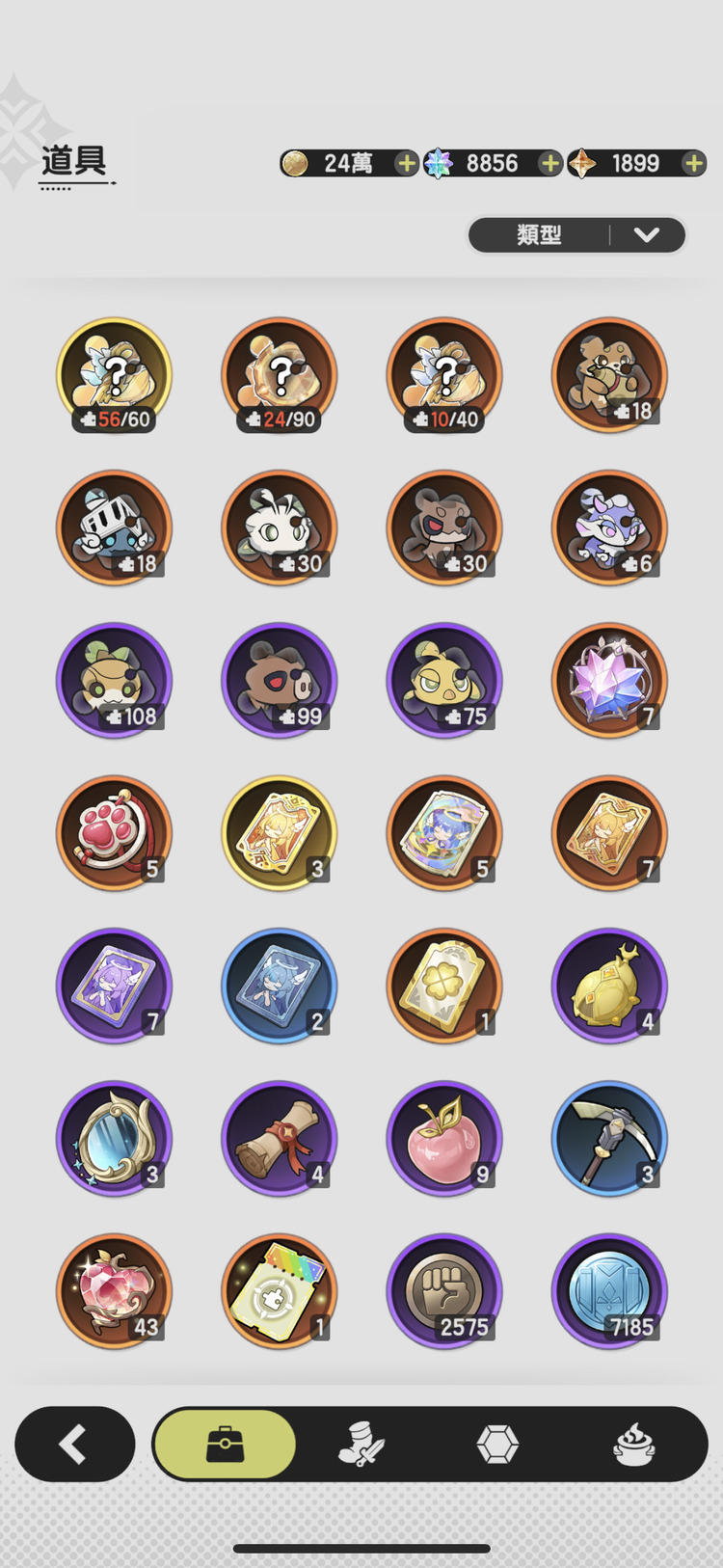Screen dimensions: 723x1568
Task: Select the paw charm item with 5
Action: click(114, 833)
